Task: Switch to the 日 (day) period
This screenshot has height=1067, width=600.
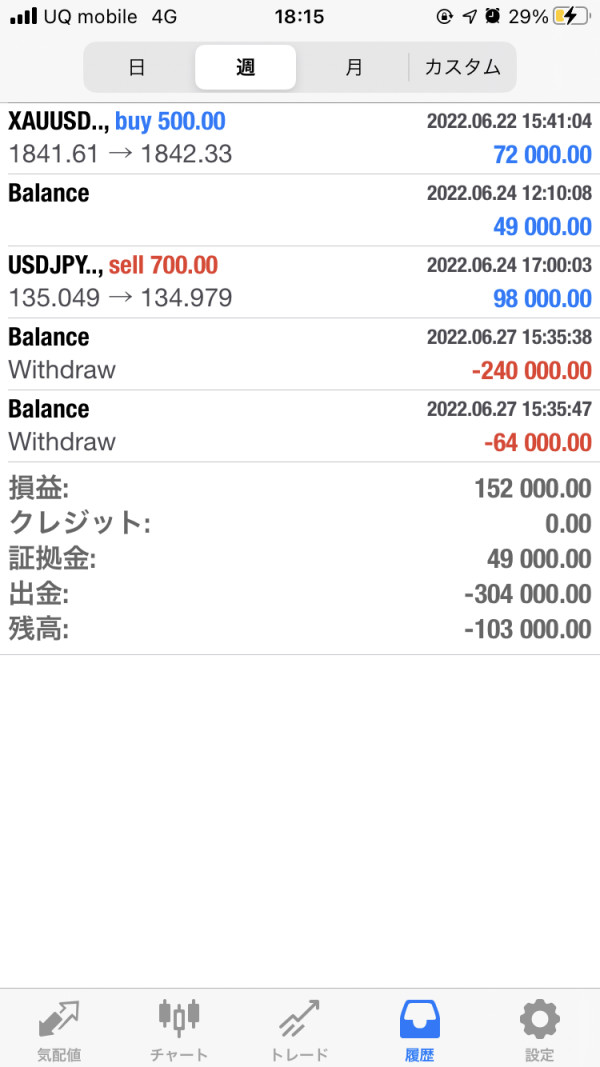Action: [137, 68]
